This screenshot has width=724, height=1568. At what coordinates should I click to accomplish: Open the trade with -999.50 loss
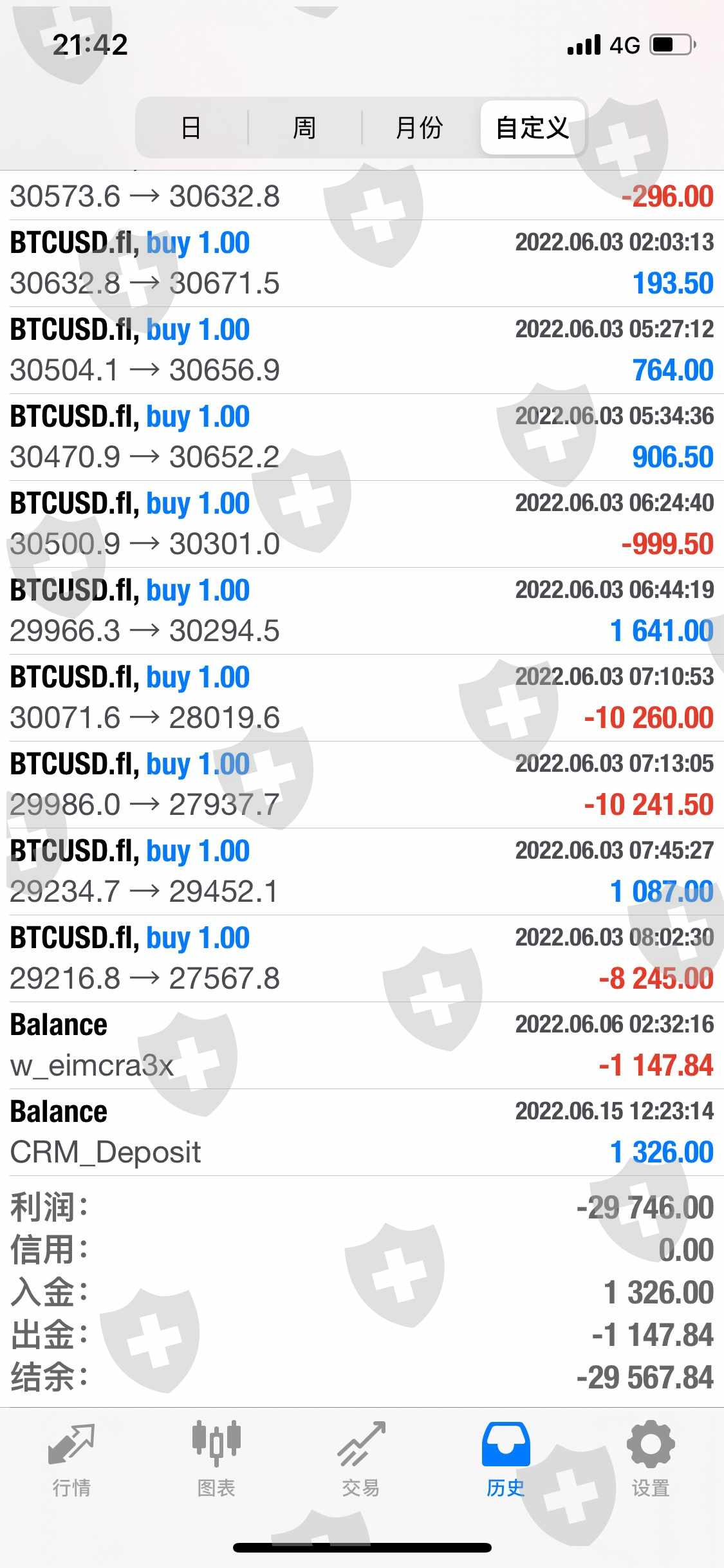362,524
